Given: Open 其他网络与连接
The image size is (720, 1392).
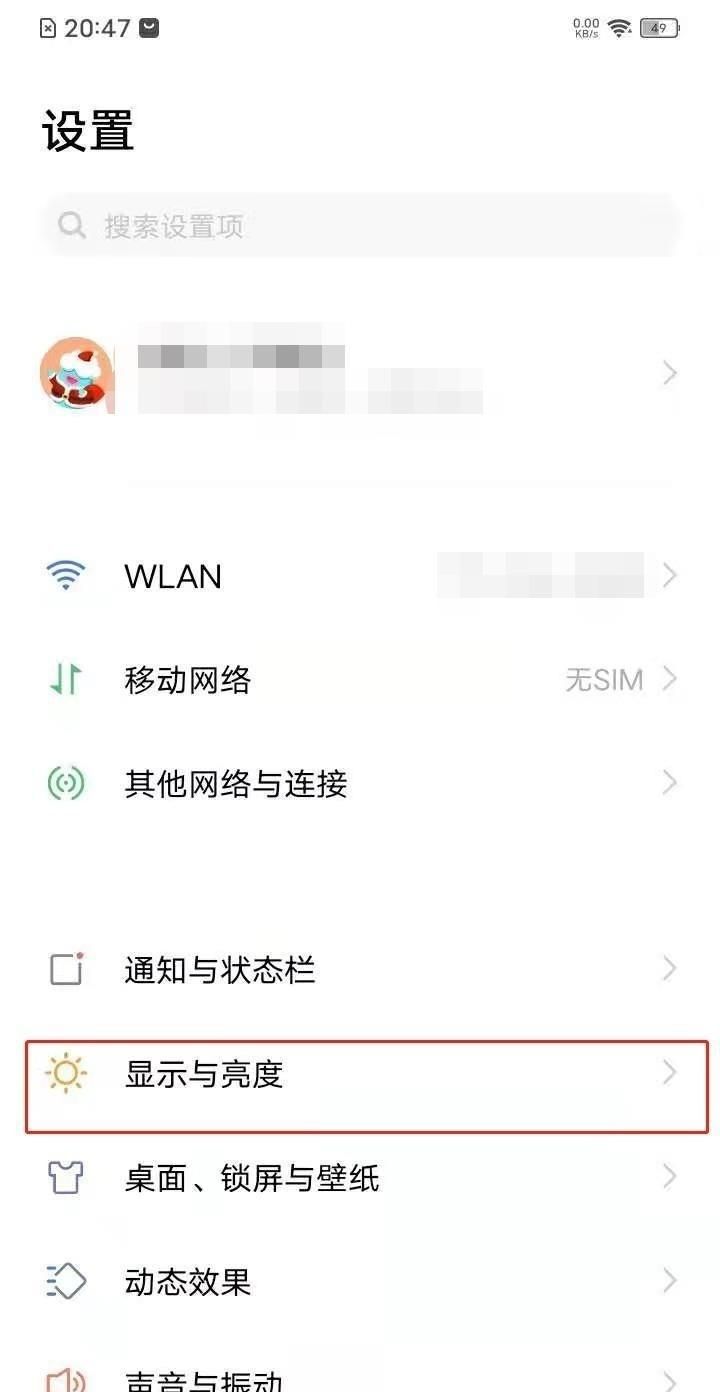Looking at the screenshot, I should (360, 783).
